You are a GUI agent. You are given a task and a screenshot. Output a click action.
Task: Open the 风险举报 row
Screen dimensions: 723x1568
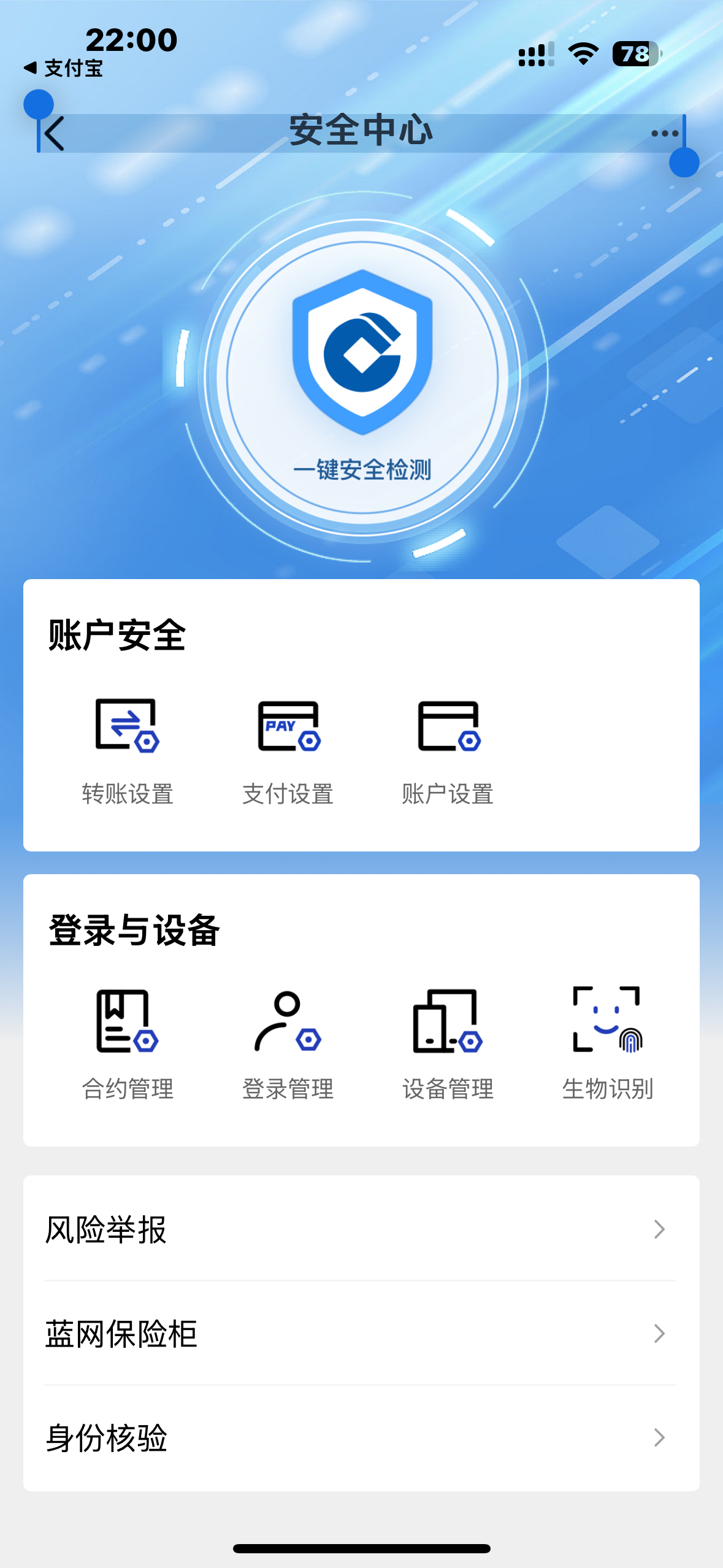coord(361,1229)
